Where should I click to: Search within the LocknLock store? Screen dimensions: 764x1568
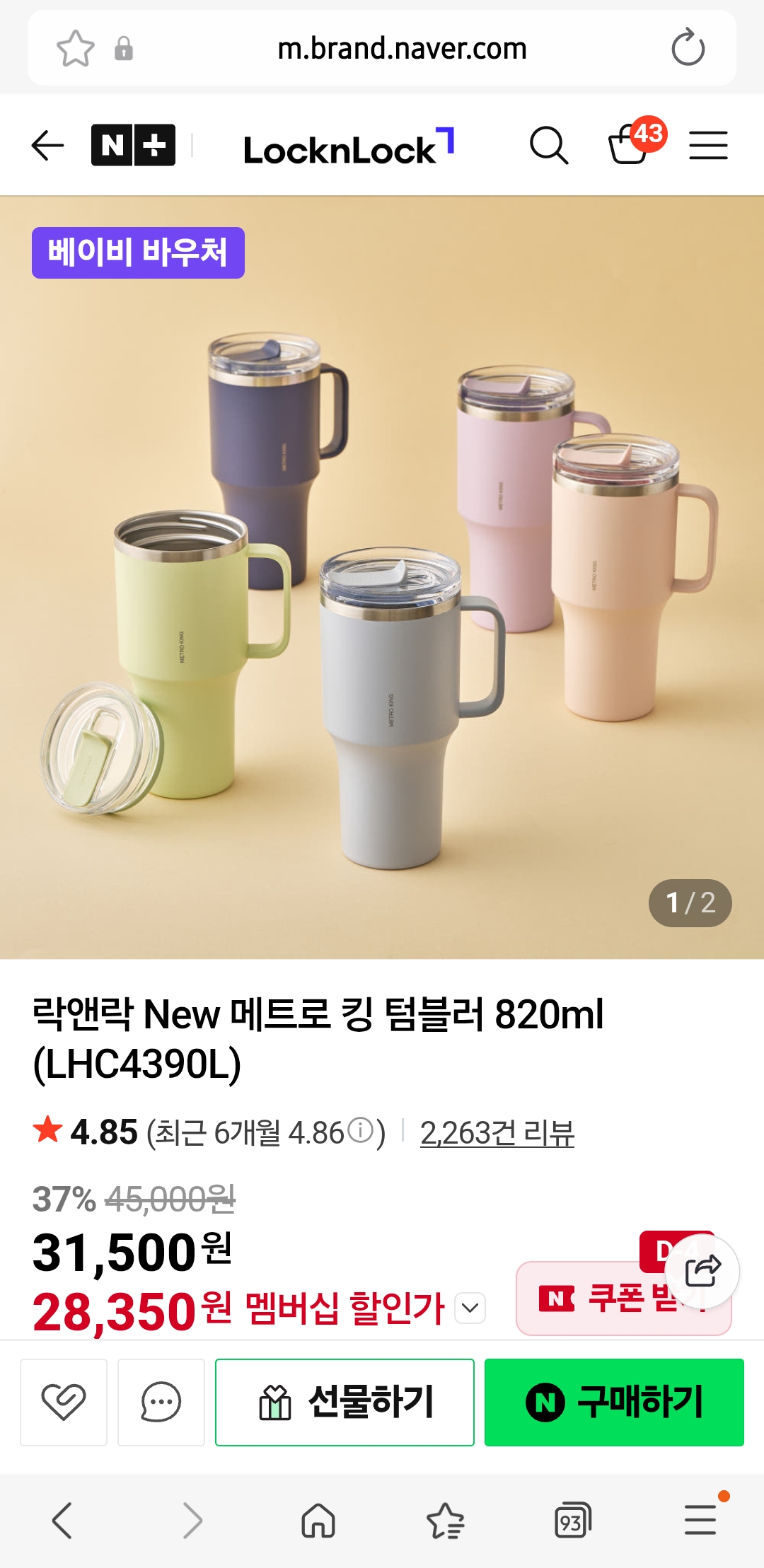[x=549, y=146]
